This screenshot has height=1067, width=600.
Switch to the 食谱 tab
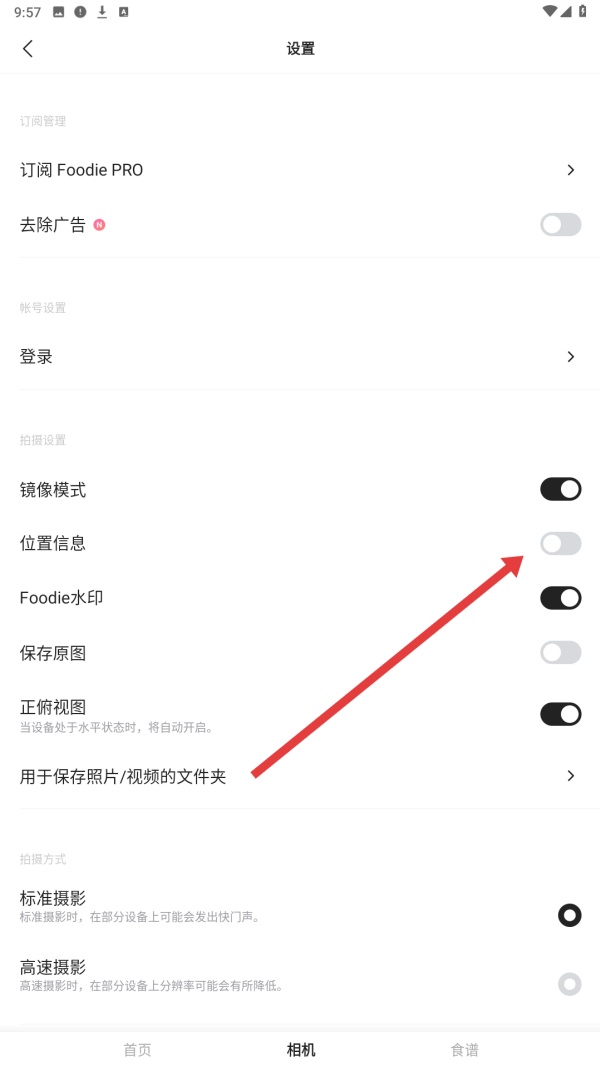point(464,1050)
